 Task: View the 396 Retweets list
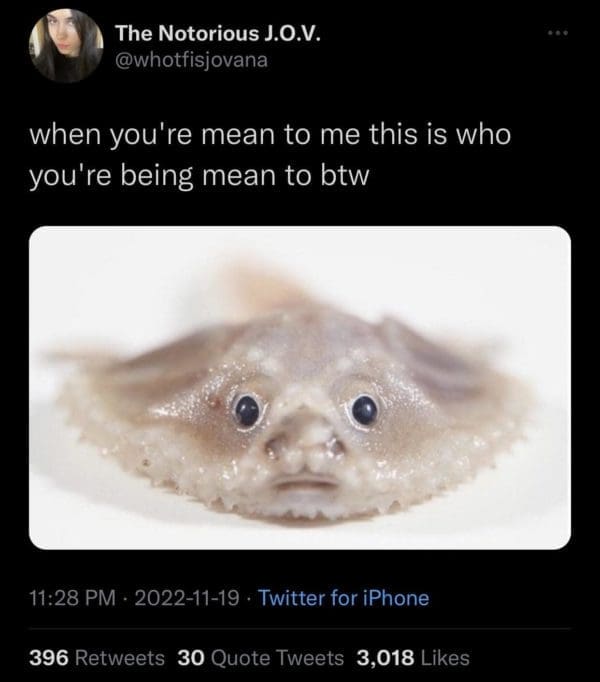pyautogui.click(x=97, y=657)
